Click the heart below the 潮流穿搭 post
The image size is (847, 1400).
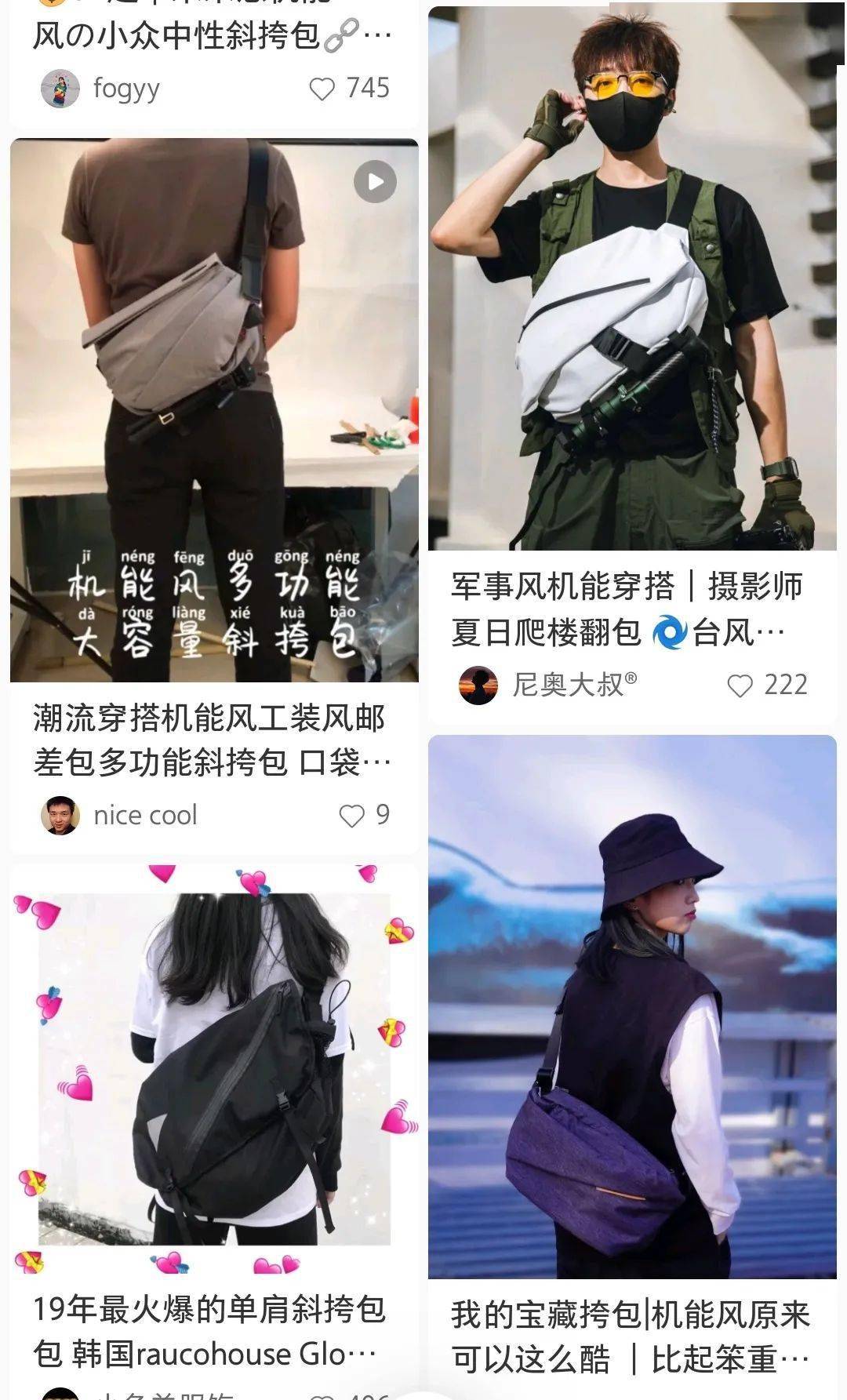click(x=351, y=813)
